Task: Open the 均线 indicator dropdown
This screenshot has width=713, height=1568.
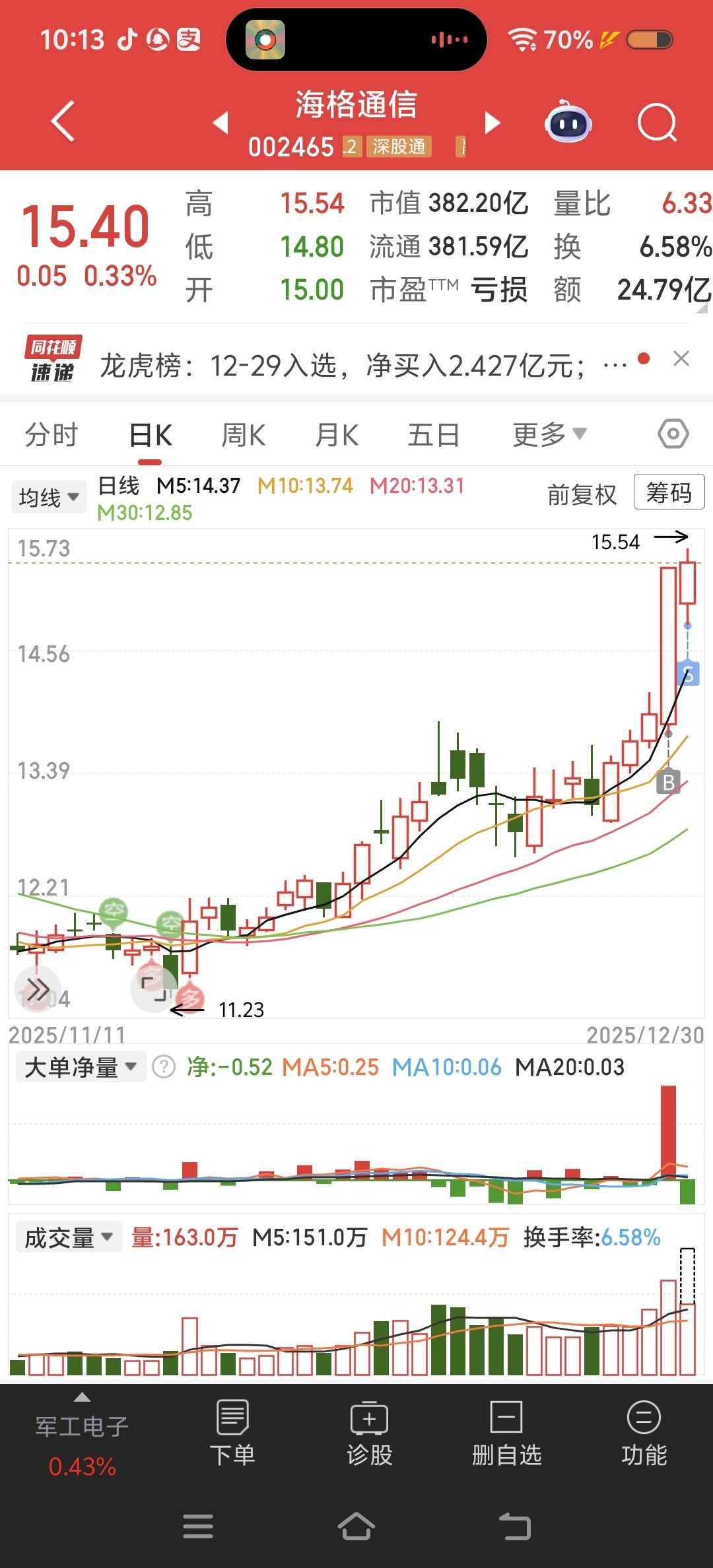Action: pyautogui.click(x=49, y=497)
